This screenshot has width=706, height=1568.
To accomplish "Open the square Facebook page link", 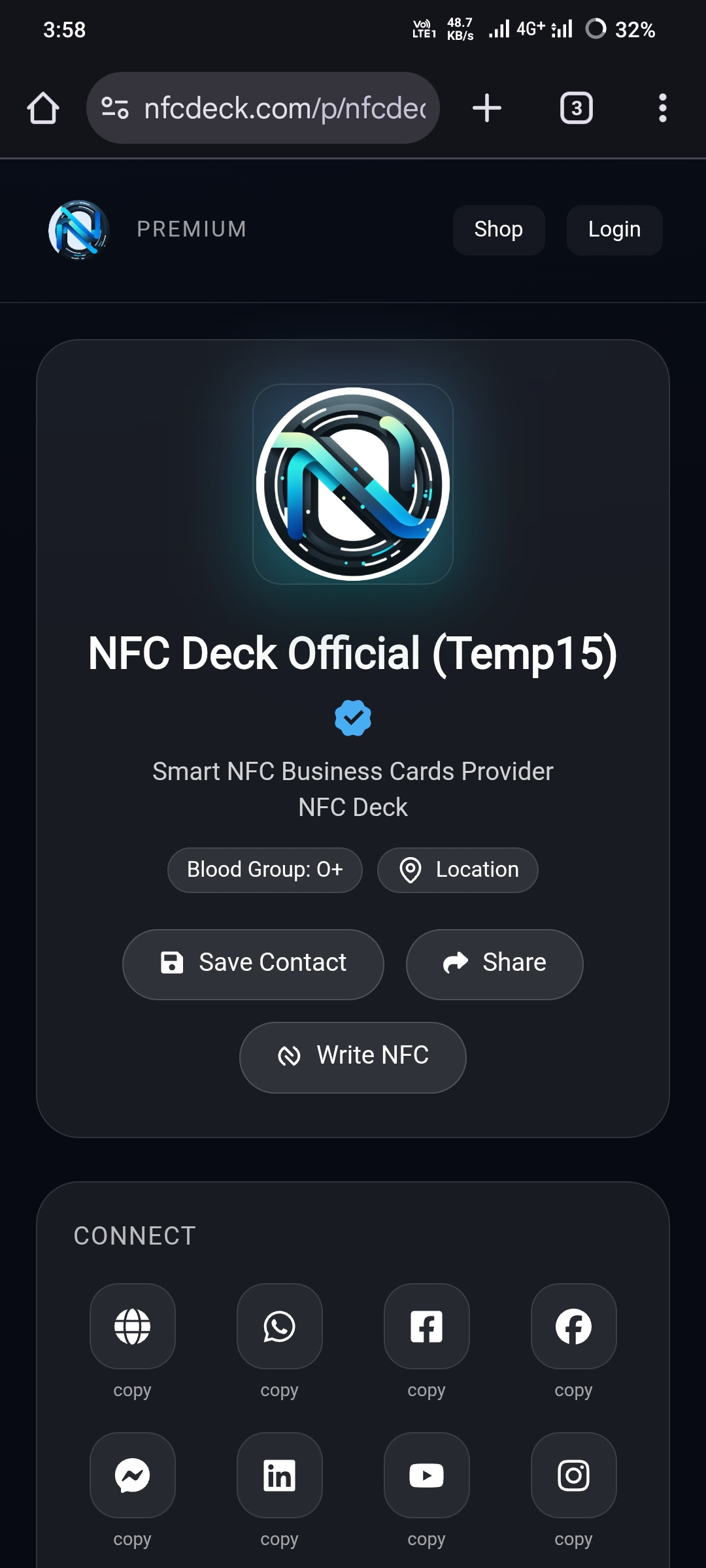I will 427,1326.
